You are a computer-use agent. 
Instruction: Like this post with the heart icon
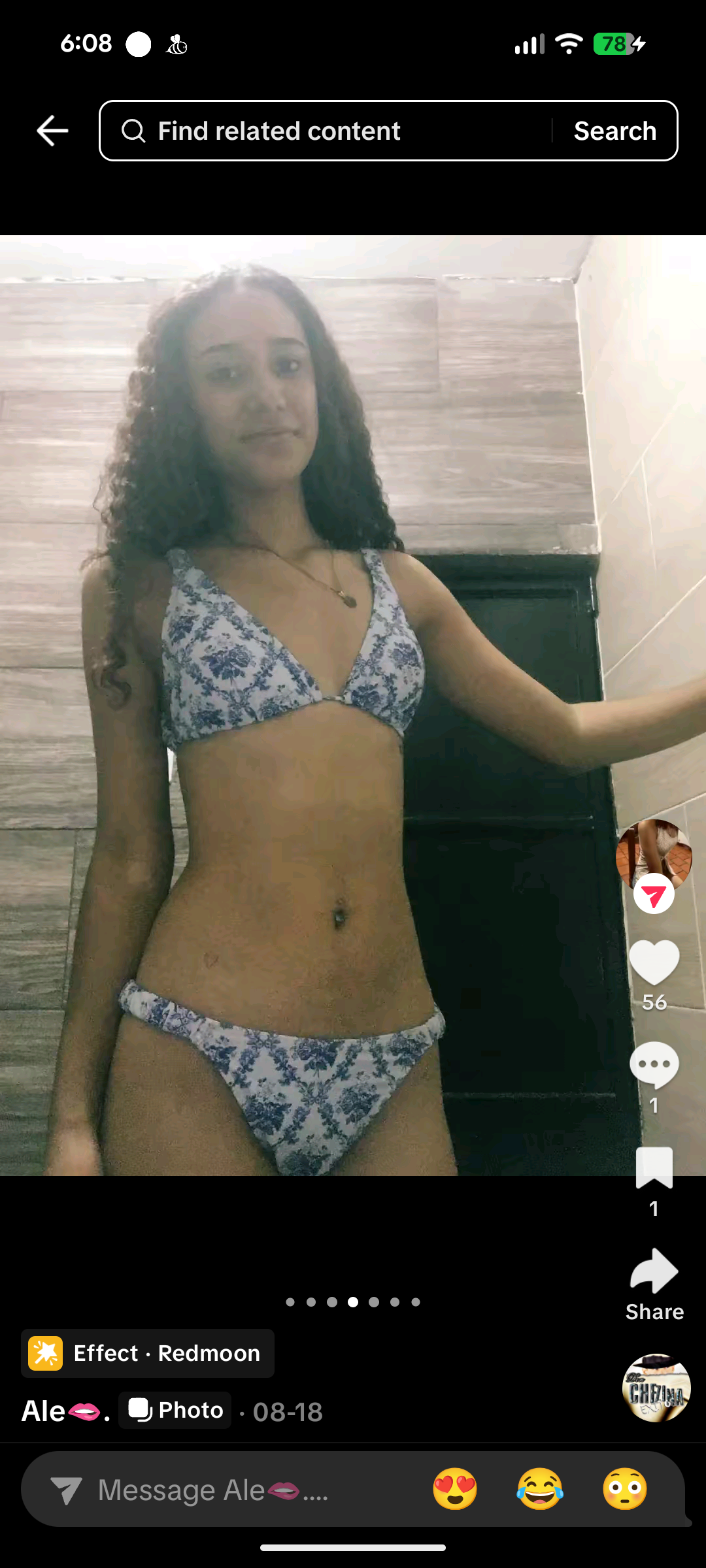tap(654, 962)
